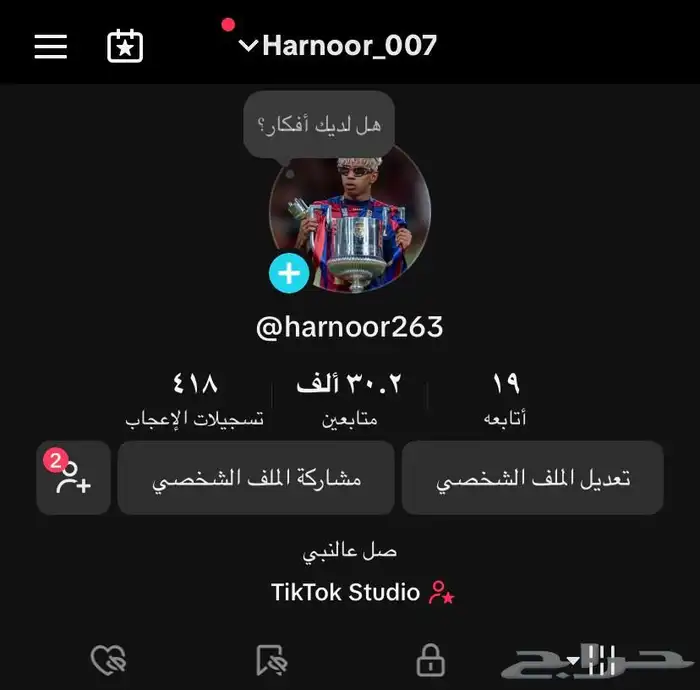Open add friends with 2 notifications
Image resolution: width=700 pixels, height=690 pixels.
tap(73, 478)
